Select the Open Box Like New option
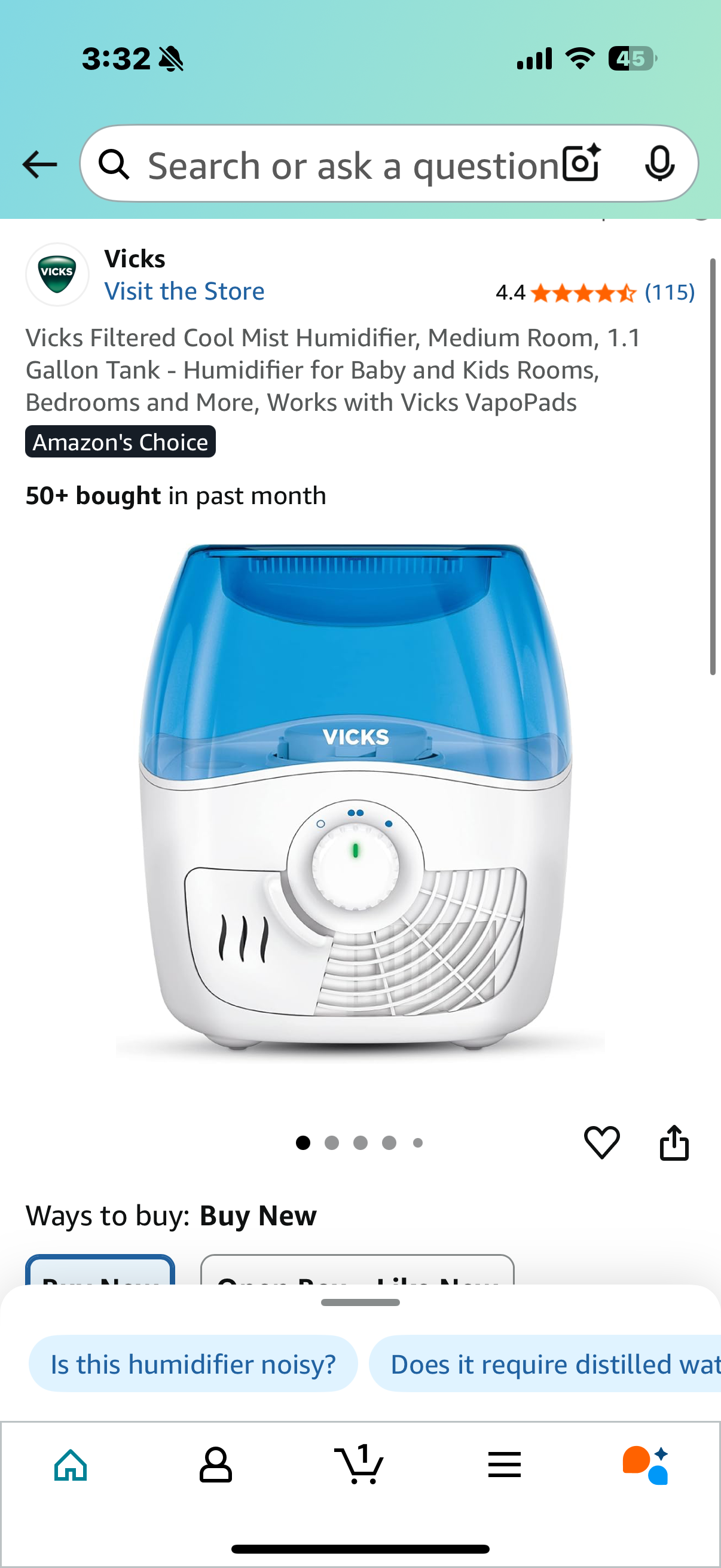Image resolution: width=721 pixels, height=1568 pixels. click(357, 1271)
